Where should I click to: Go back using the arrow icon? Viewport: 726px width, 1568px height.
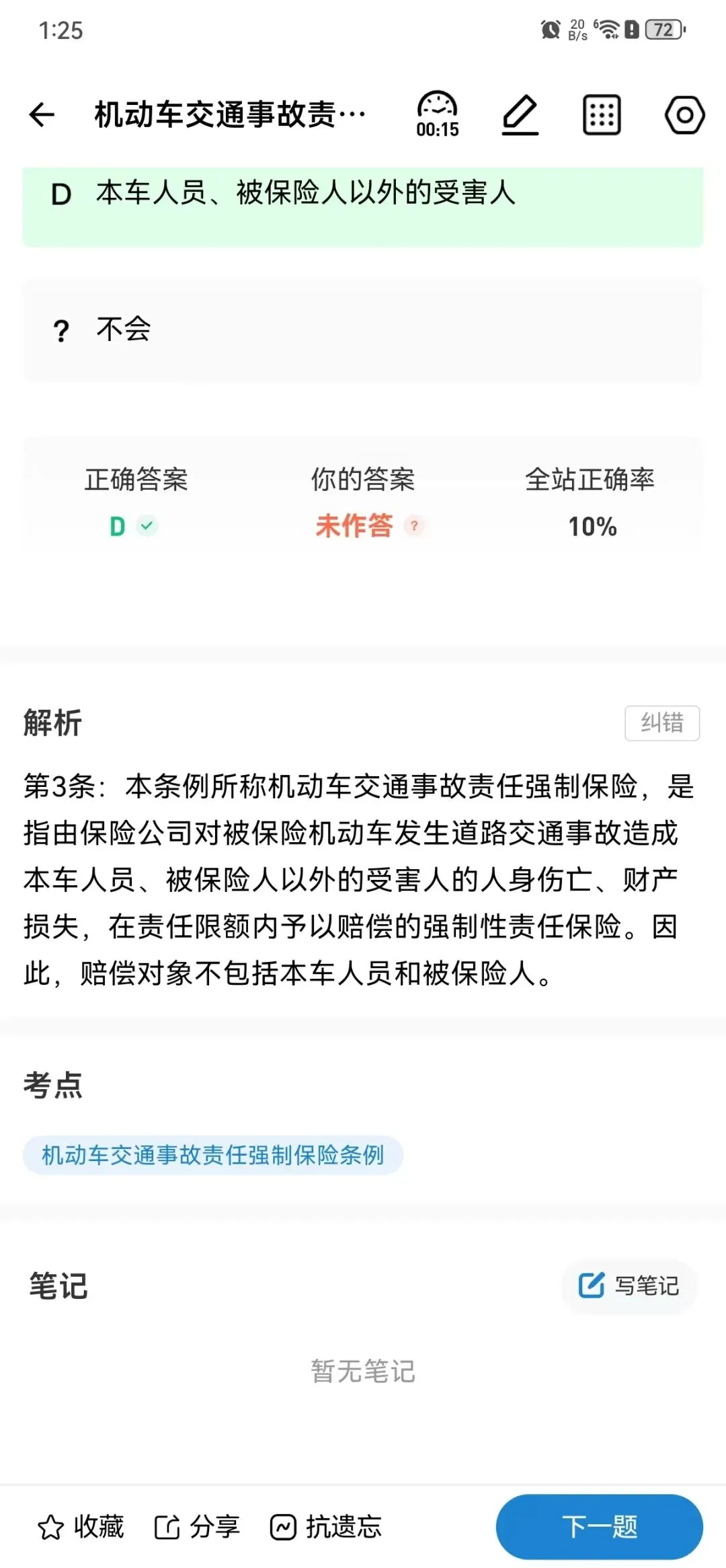pyautogui.click(x=42, y=114)
